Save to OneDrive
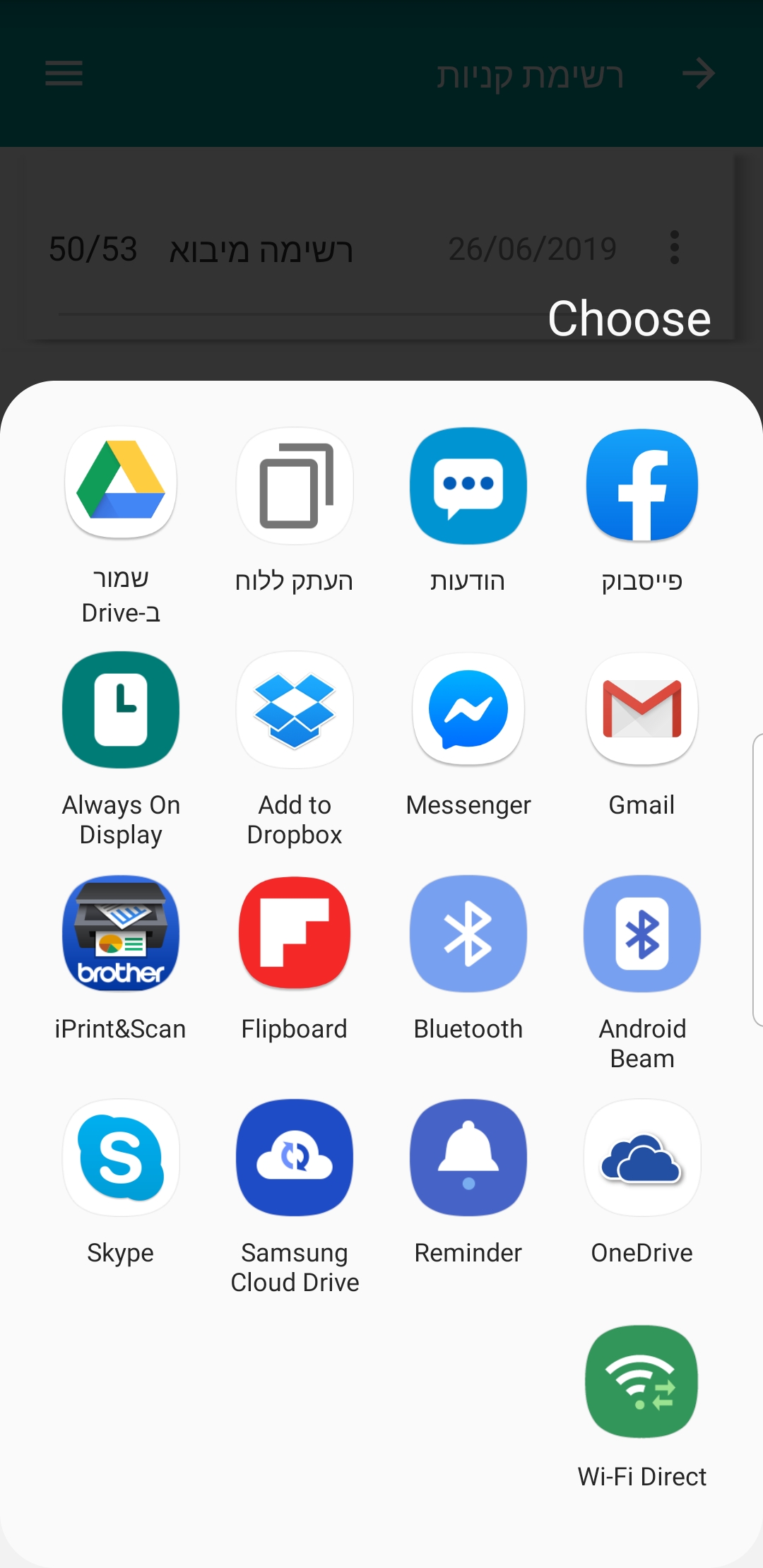763x1568 pixels. tap(642, 1158)
